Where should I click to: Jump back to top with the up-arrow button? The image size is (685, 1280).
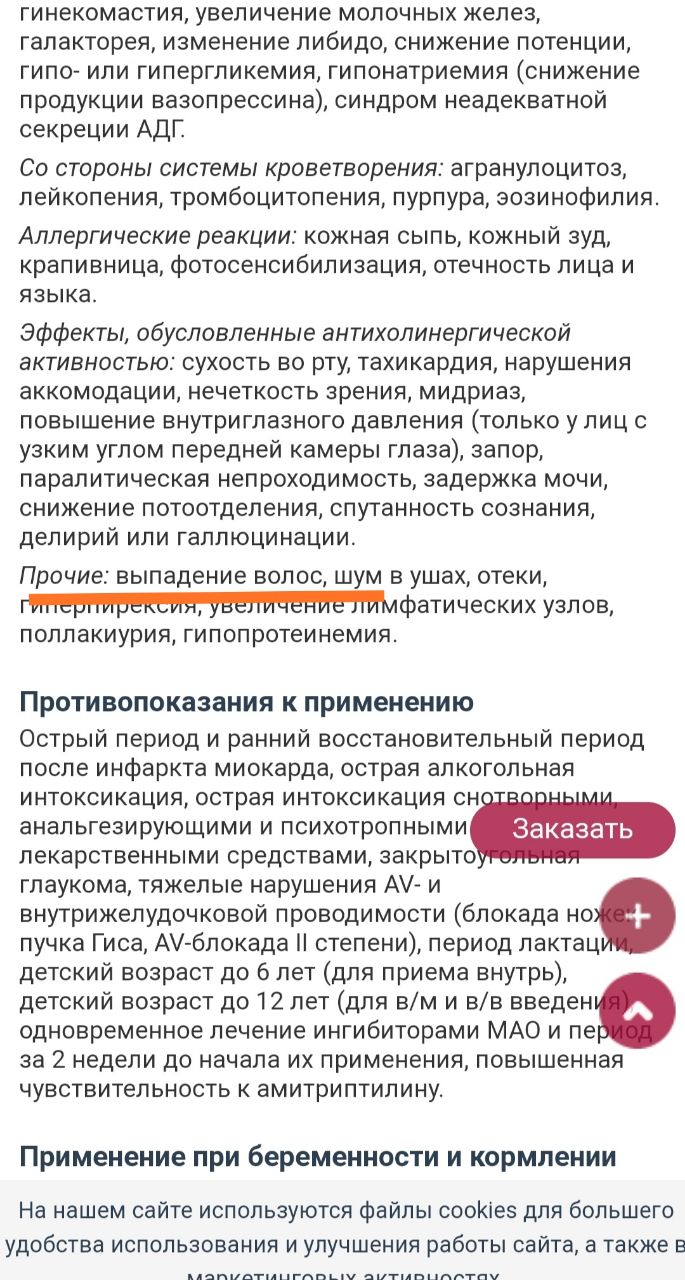pyautogui.click(x=638, y=1010)
